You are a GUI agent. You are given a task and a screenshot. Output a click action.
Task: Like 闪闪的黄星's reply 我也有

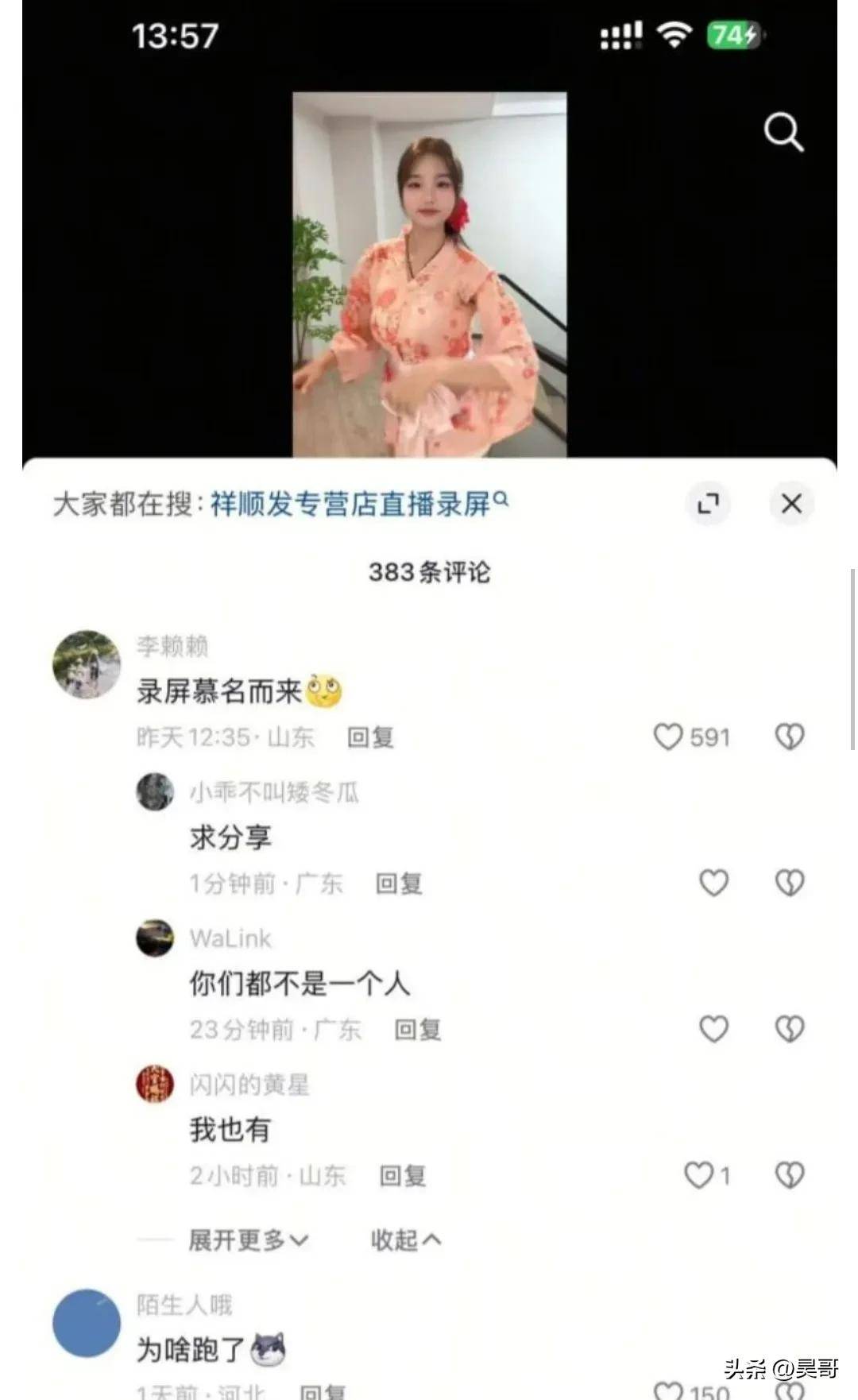pyautogui.click(x=699, y=1175)
